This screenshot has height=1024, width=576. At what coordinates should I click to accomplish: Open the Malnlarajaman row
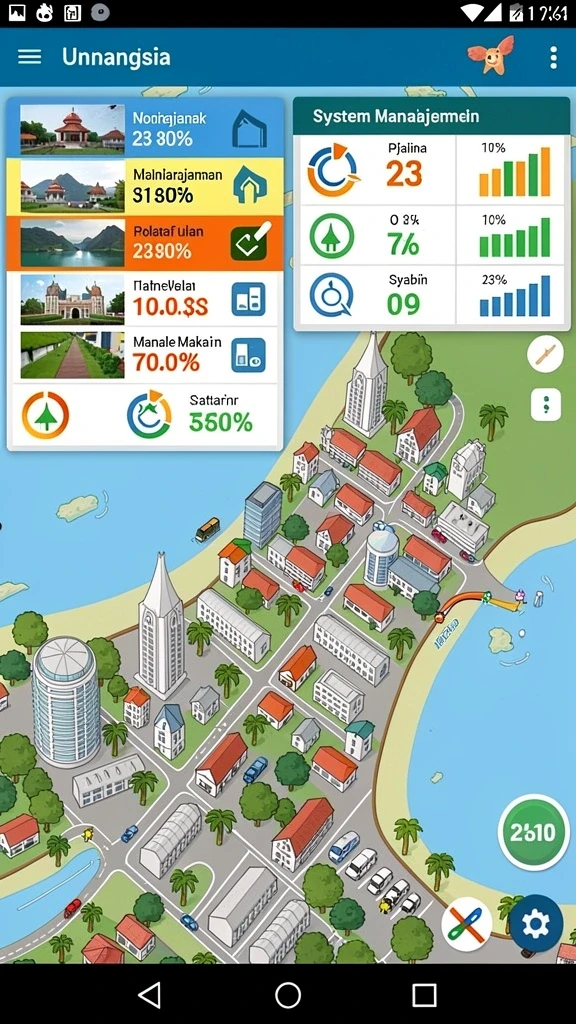click(145, 185)
